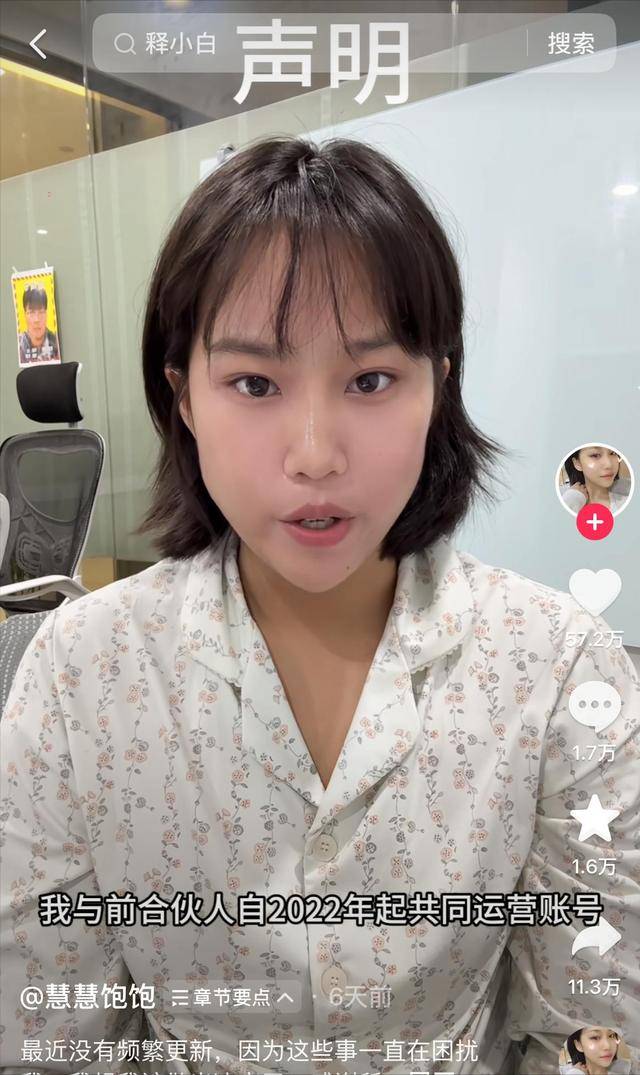
Task: Open the comments bubble
Action: point(595,705)
